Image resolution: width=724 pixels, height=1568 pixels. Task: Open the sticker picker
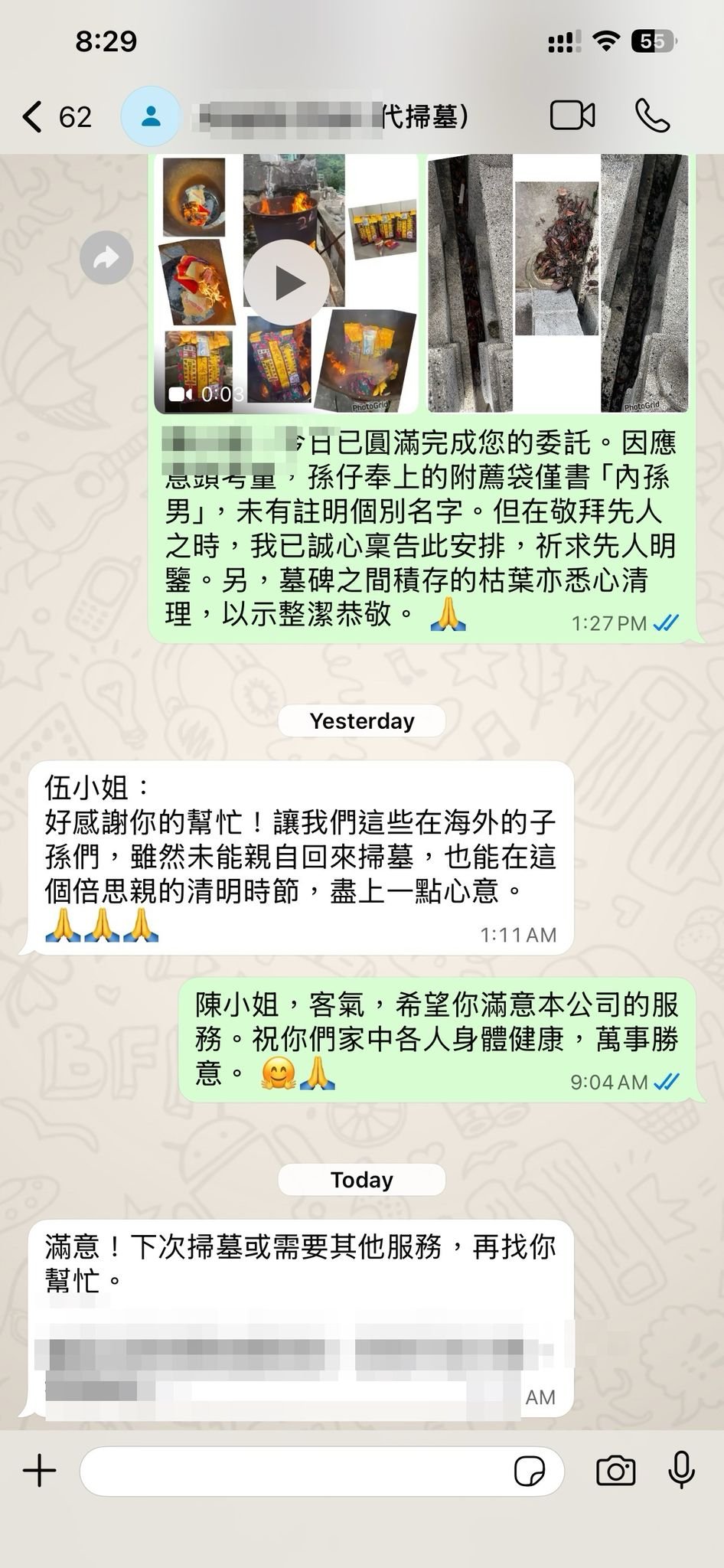click(530, 1471)
